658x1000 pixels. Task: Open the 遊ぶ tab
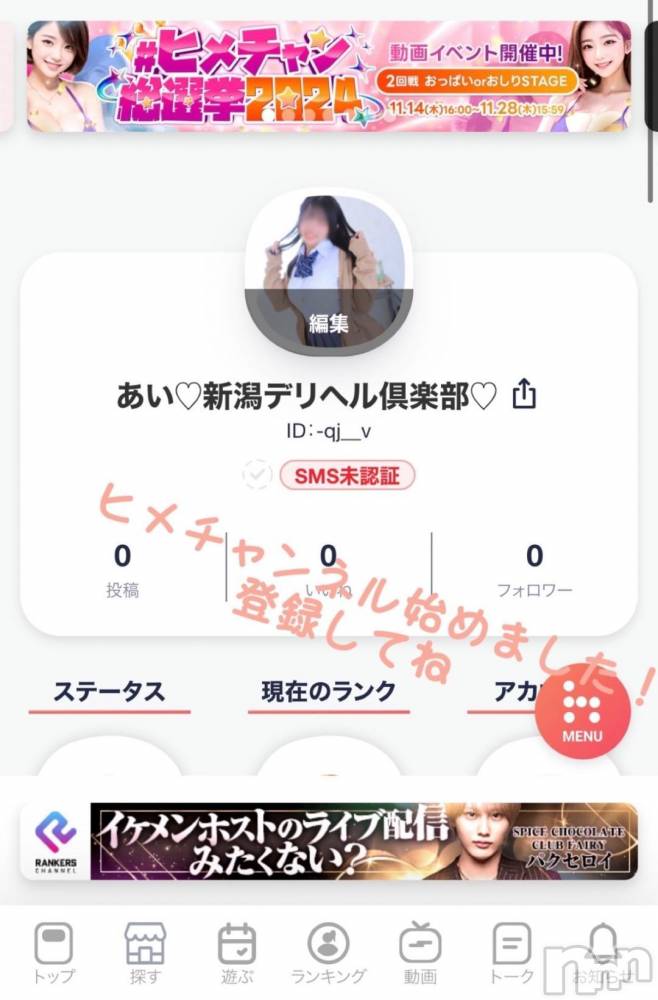tap(237, 953)
